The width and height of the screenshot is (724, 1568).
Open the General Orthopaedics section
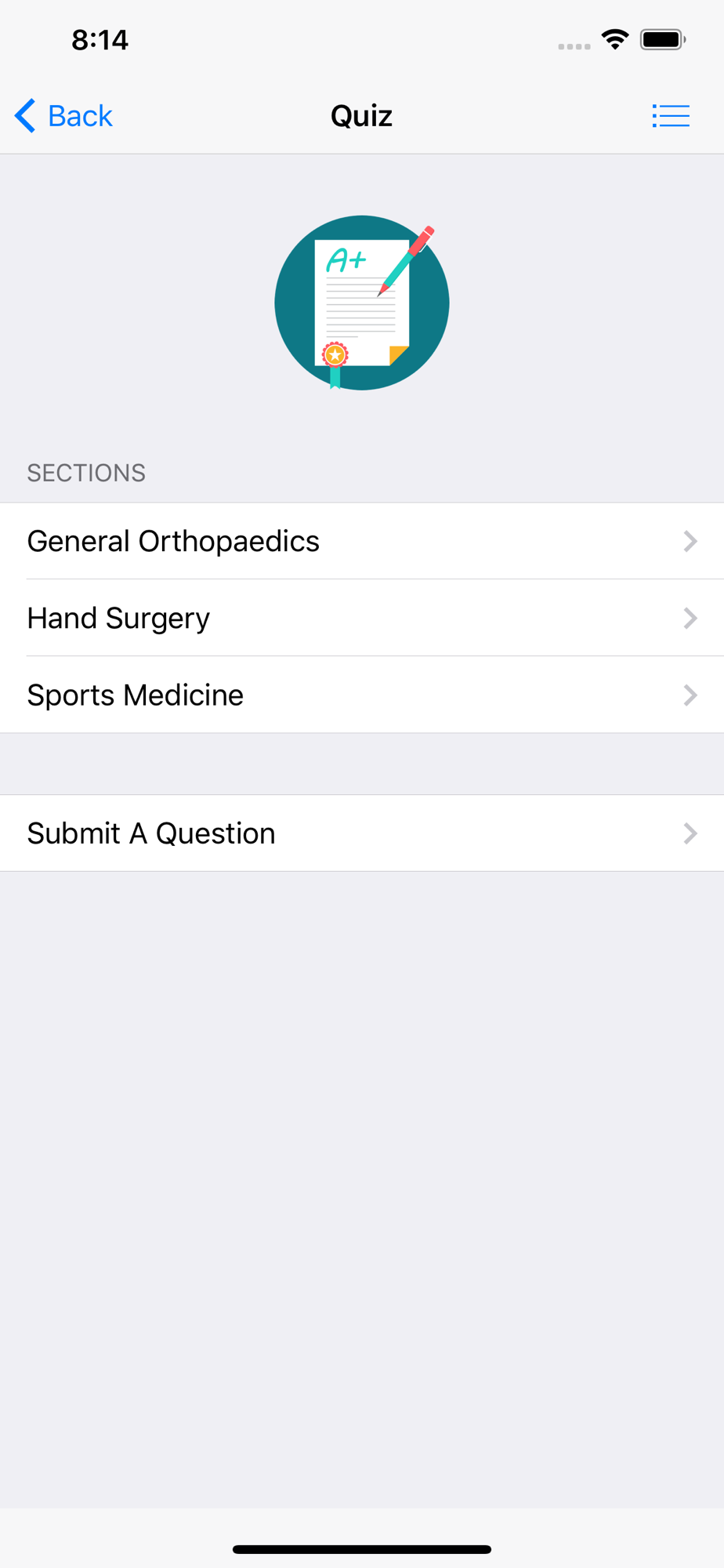pyautogui.click(x=362, y=541)
